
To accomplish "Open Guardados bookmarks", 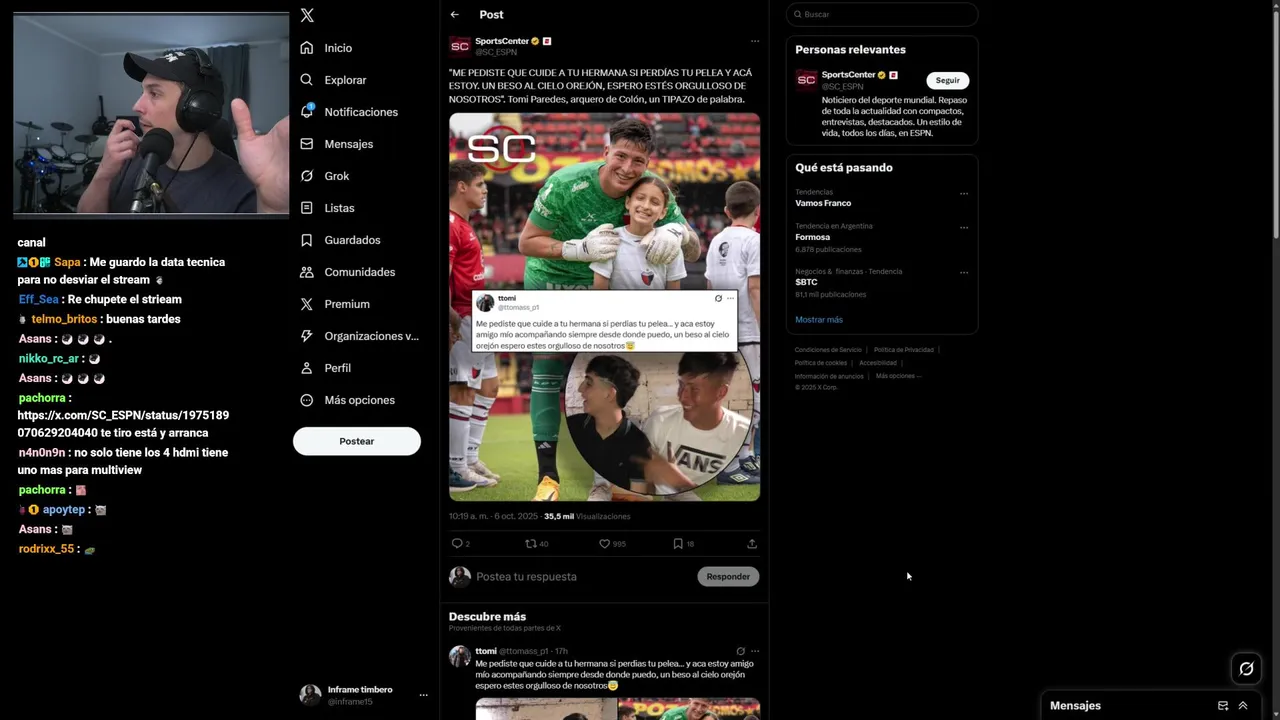I will pos(352,240).
